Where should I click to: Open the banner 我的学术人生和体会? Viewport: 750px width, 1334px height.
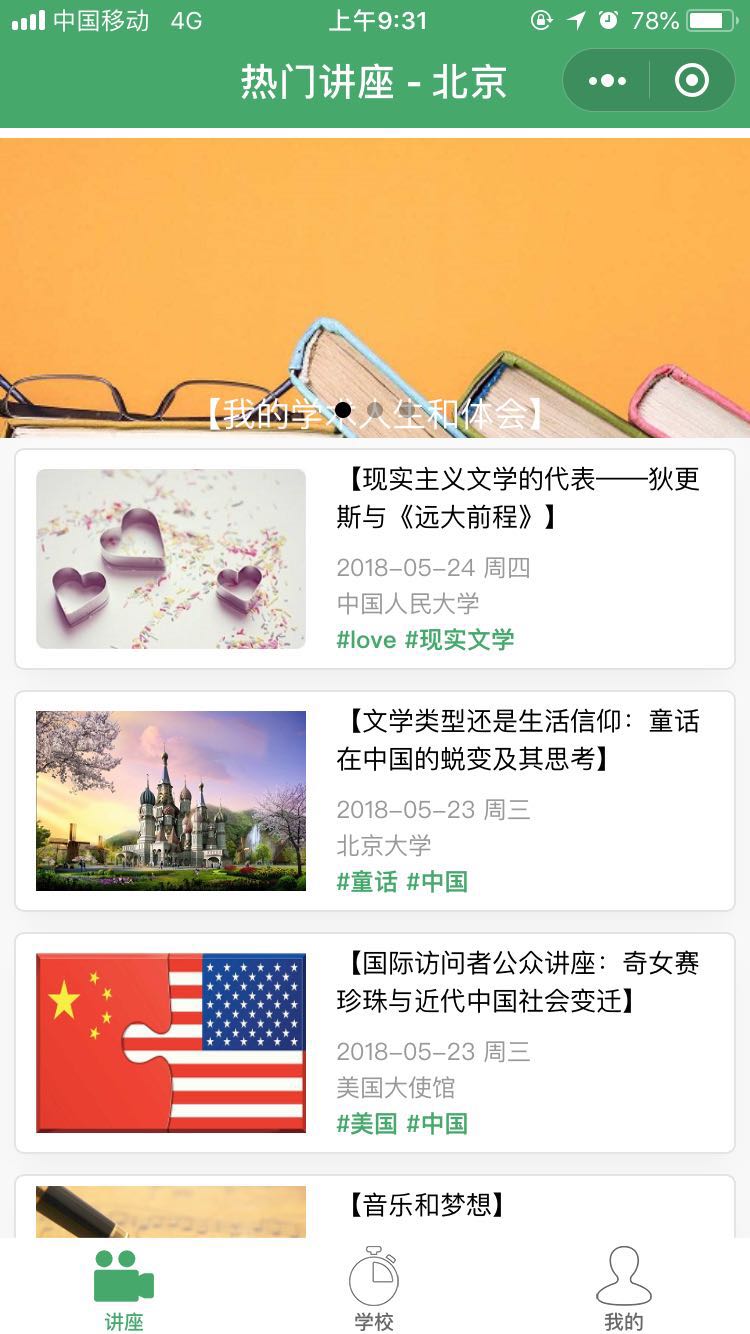point(374,290)
